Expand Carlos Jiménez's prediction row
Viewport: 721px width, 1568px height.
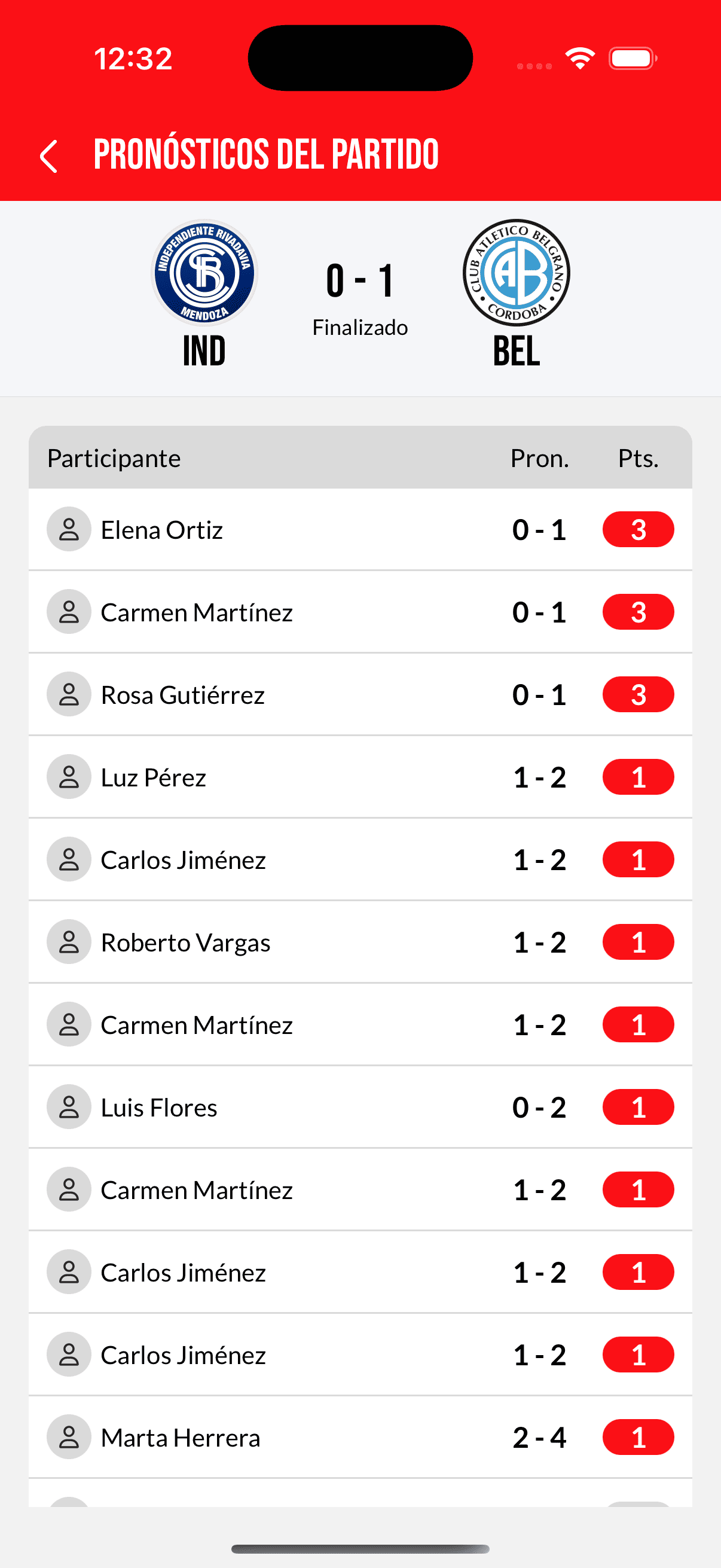pos(360,859)
